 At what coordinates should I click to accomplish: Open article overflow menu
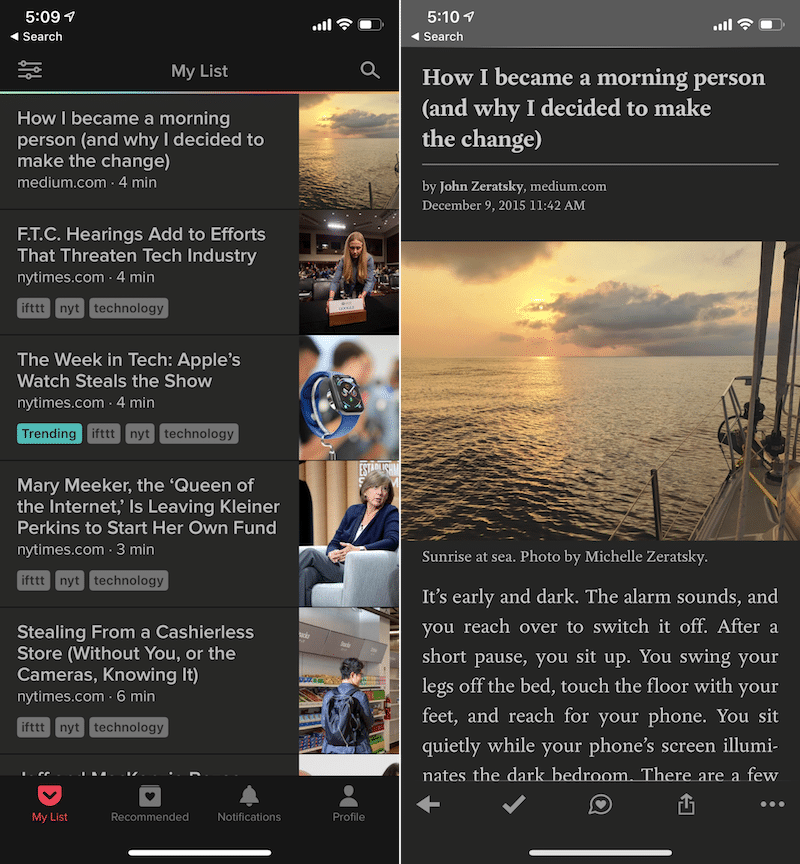[772, 805]
